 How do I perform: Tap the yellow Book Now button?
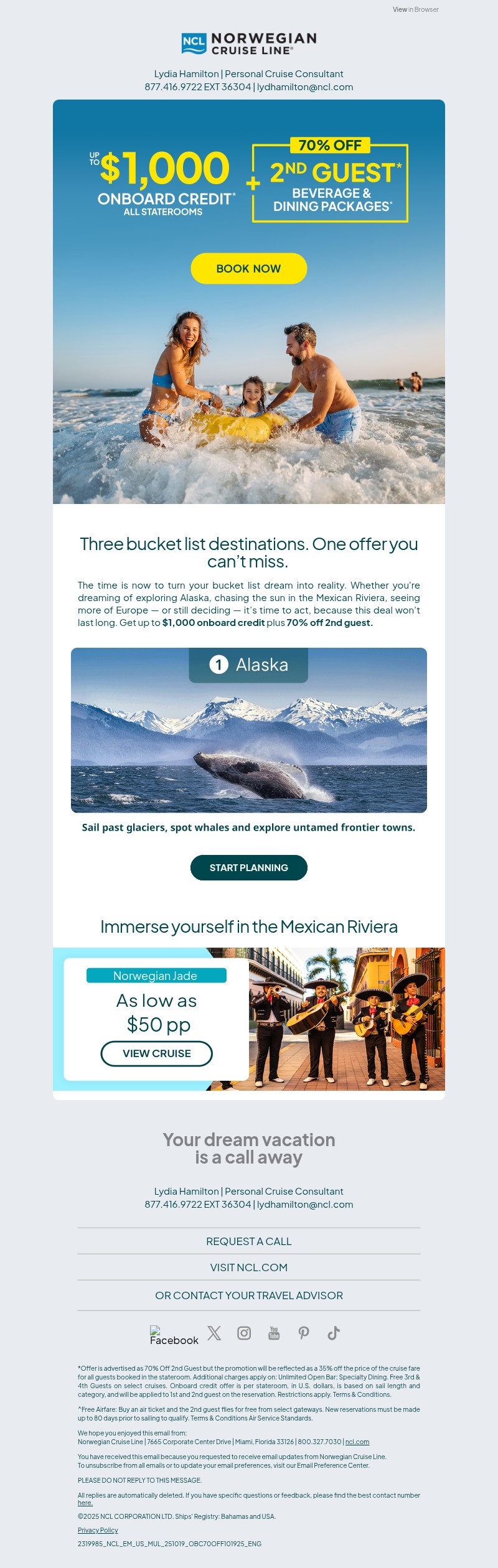(248, 268)
